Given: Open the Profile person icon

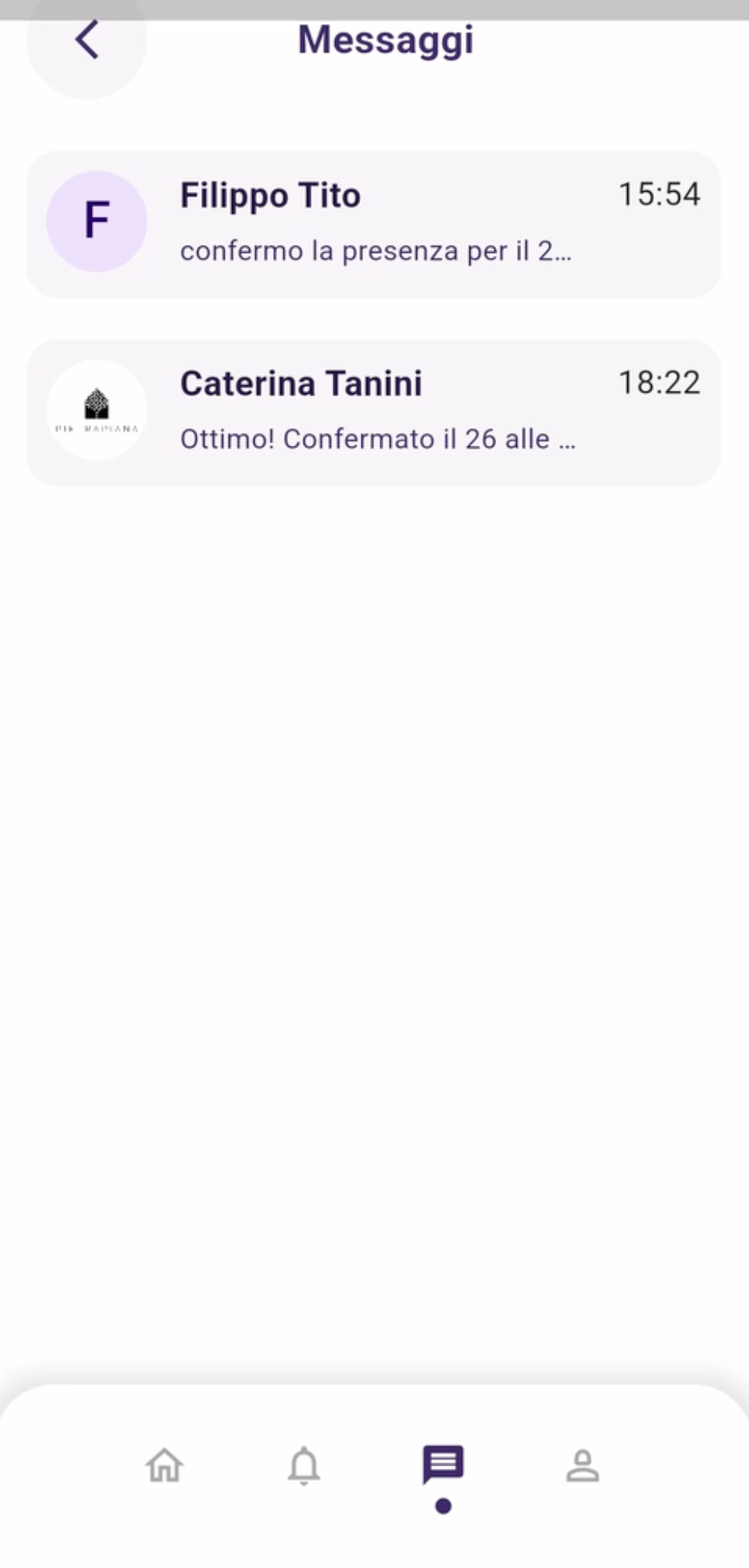Looking at the screenshot, I should [582, 1466].
